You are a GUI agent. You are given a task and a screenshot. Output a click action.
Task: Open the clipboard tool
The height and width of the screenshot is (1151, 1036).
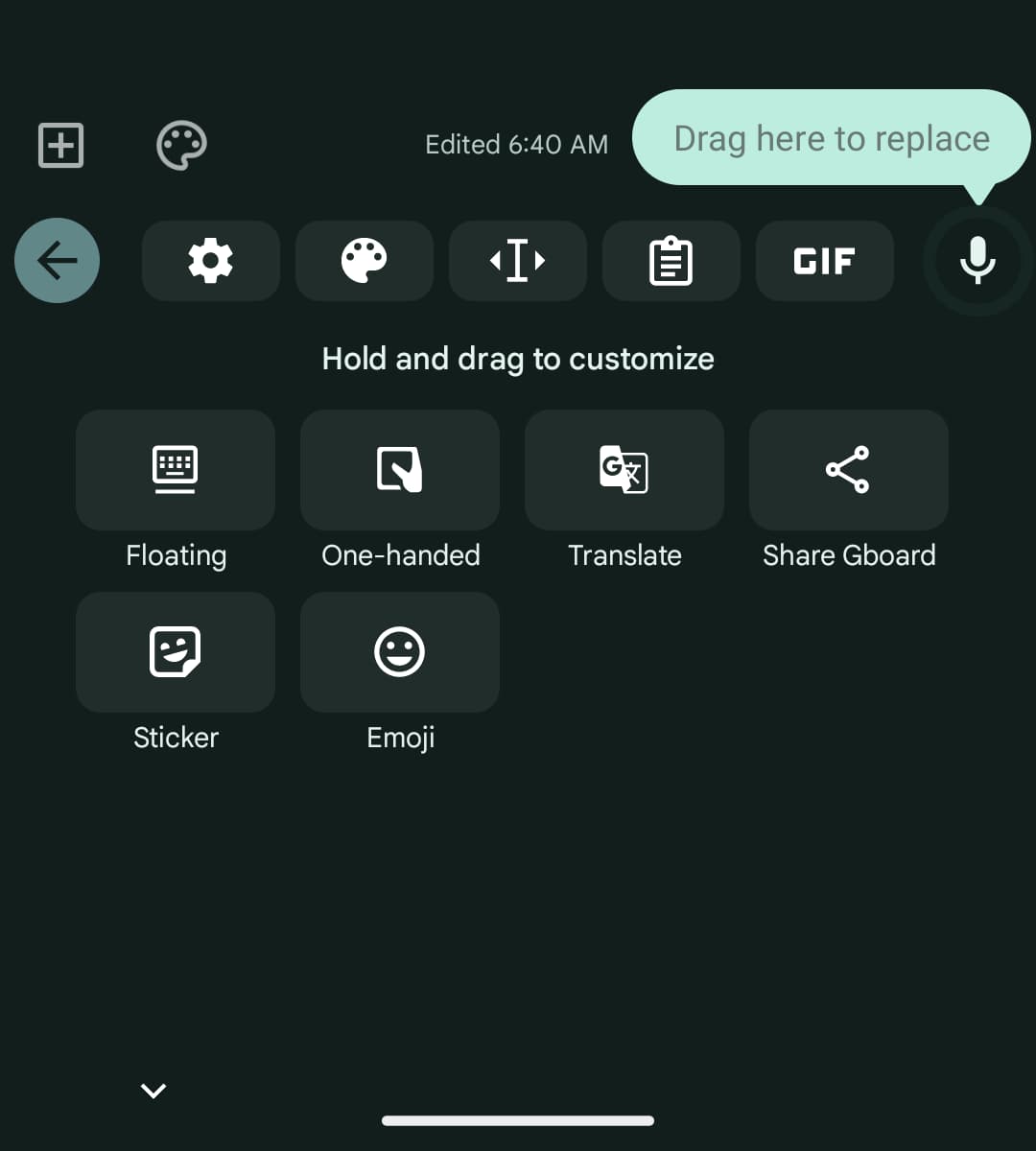[671, 261]
